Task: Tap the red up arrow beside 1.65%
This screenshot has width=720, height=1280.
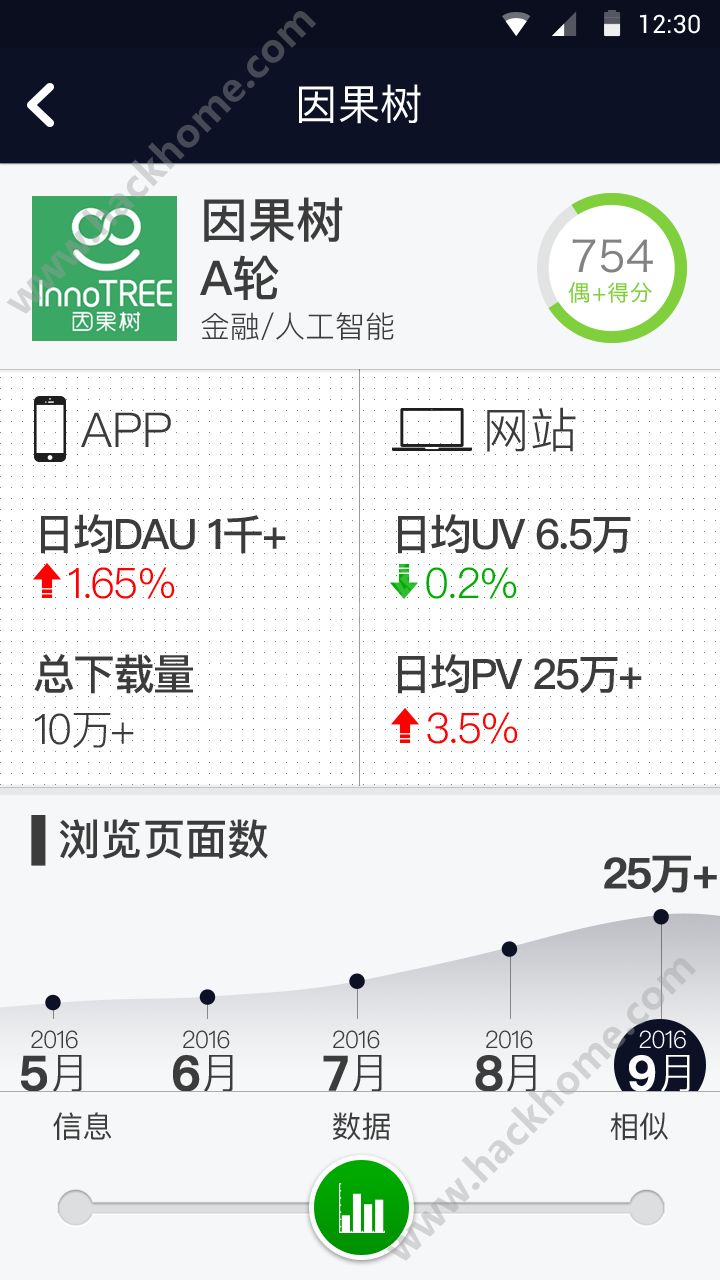Action: pos(47,583)
